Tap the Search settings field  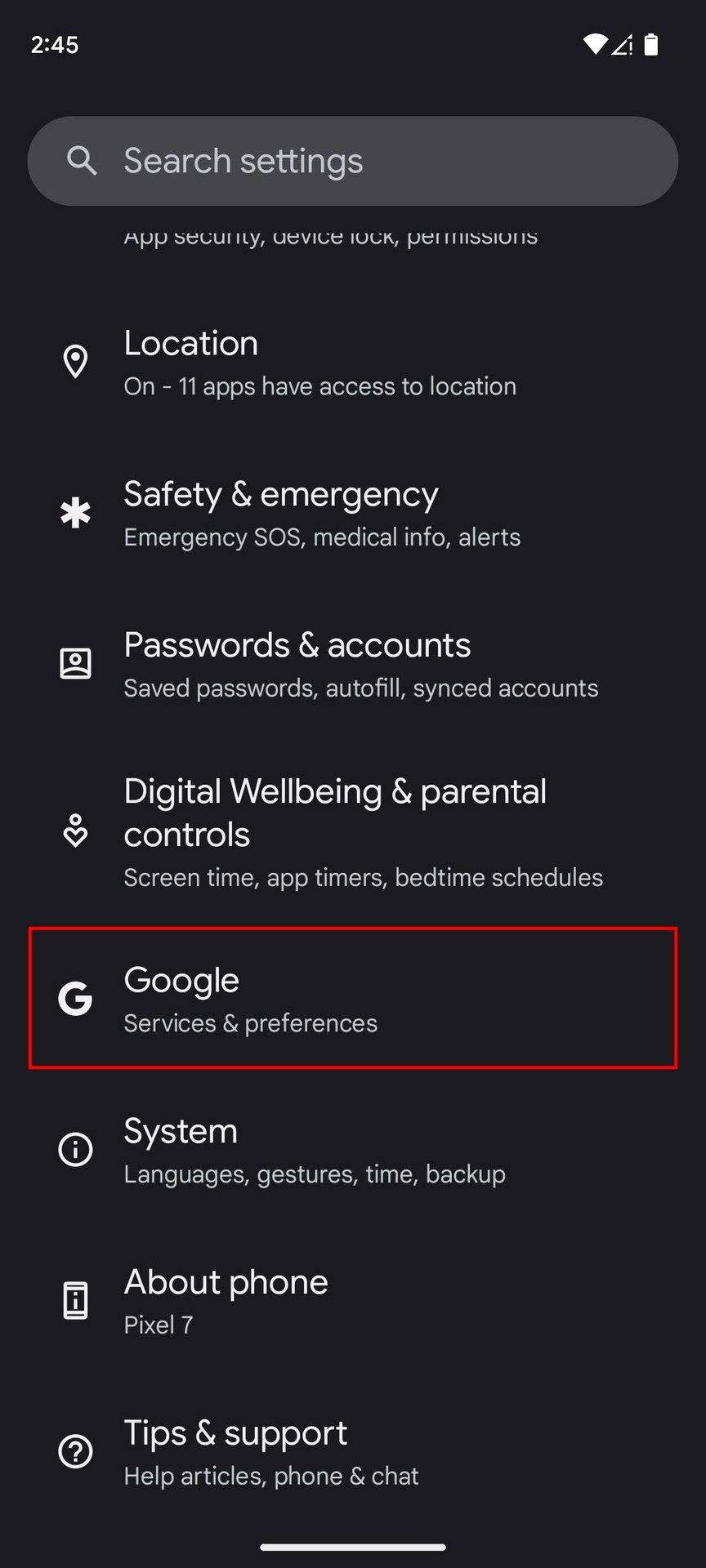click(353, 161)
